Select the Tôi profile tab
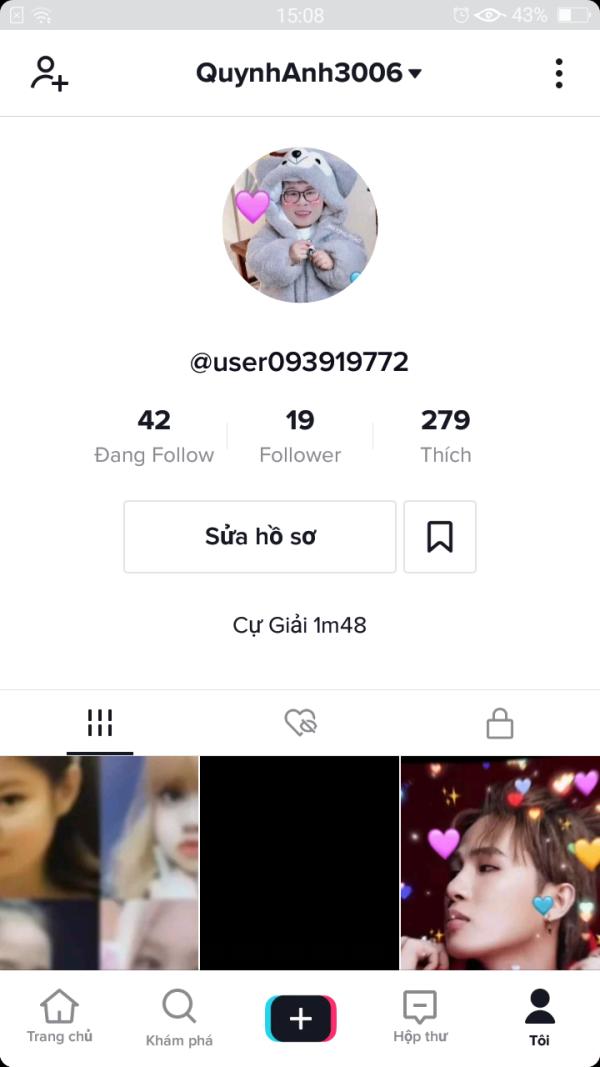Screen dimensions: 600x1067 point(539,1017)
